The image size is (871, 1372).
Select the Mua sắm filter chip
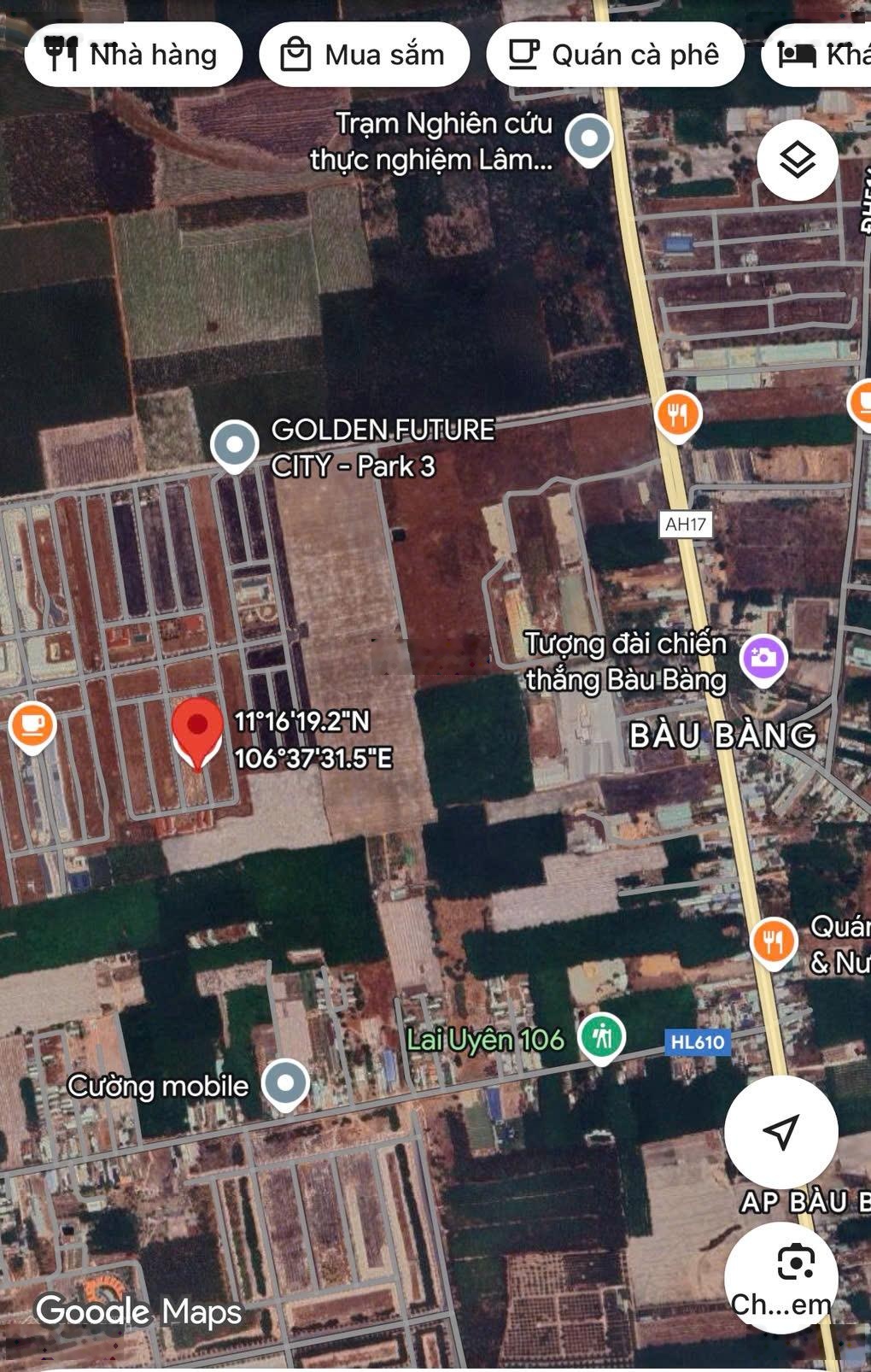(365, 55)
